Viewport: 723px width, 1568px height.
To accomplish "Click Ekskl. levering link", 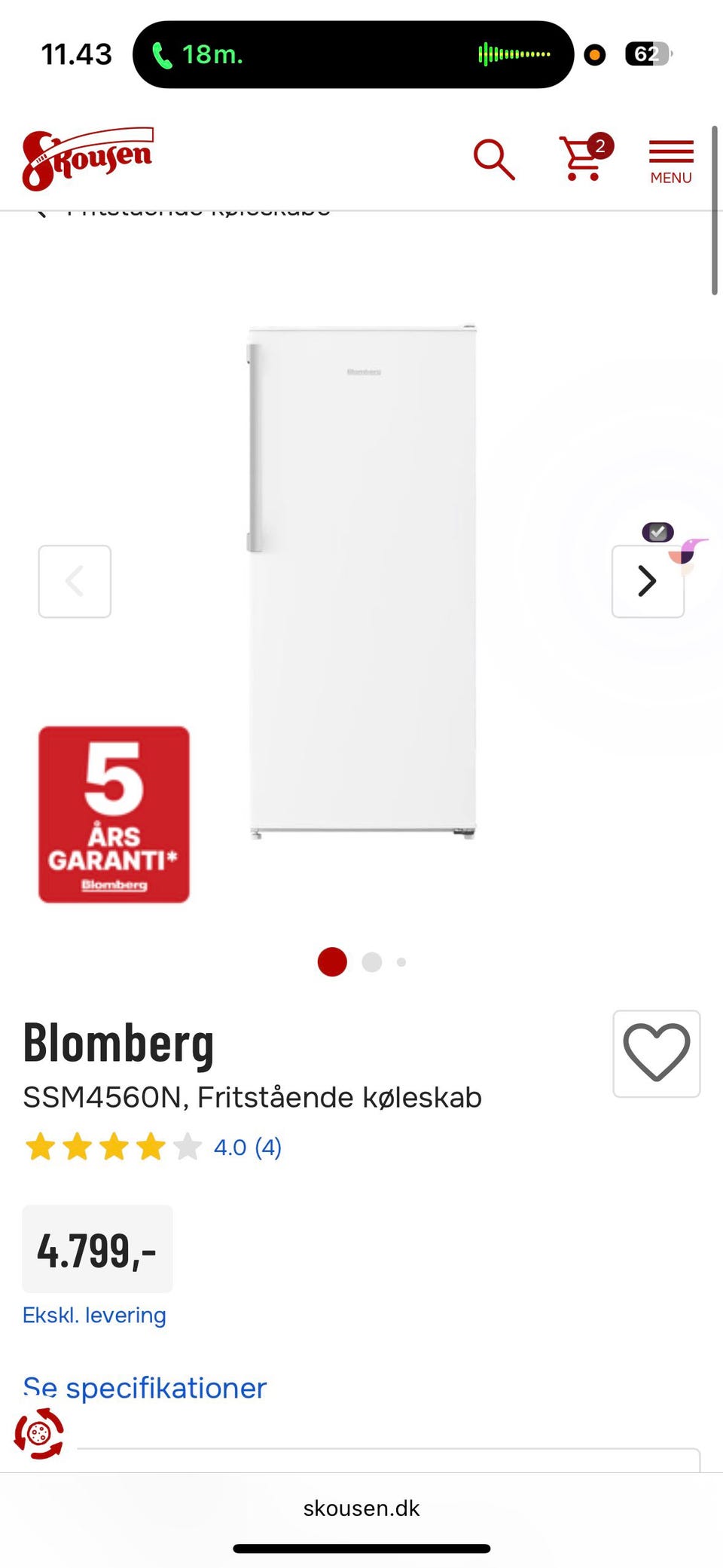I will [95, 1315].
